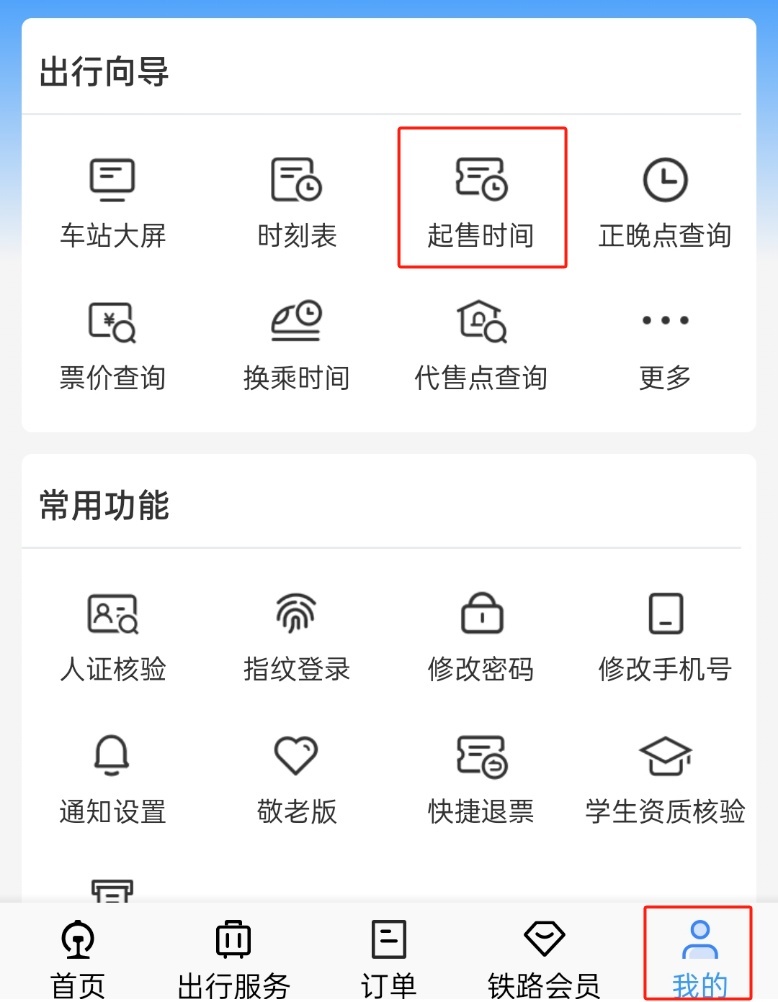Switch to the 铁路会员 membership tab
The image size is (778, 1002).
click(544, 957)
